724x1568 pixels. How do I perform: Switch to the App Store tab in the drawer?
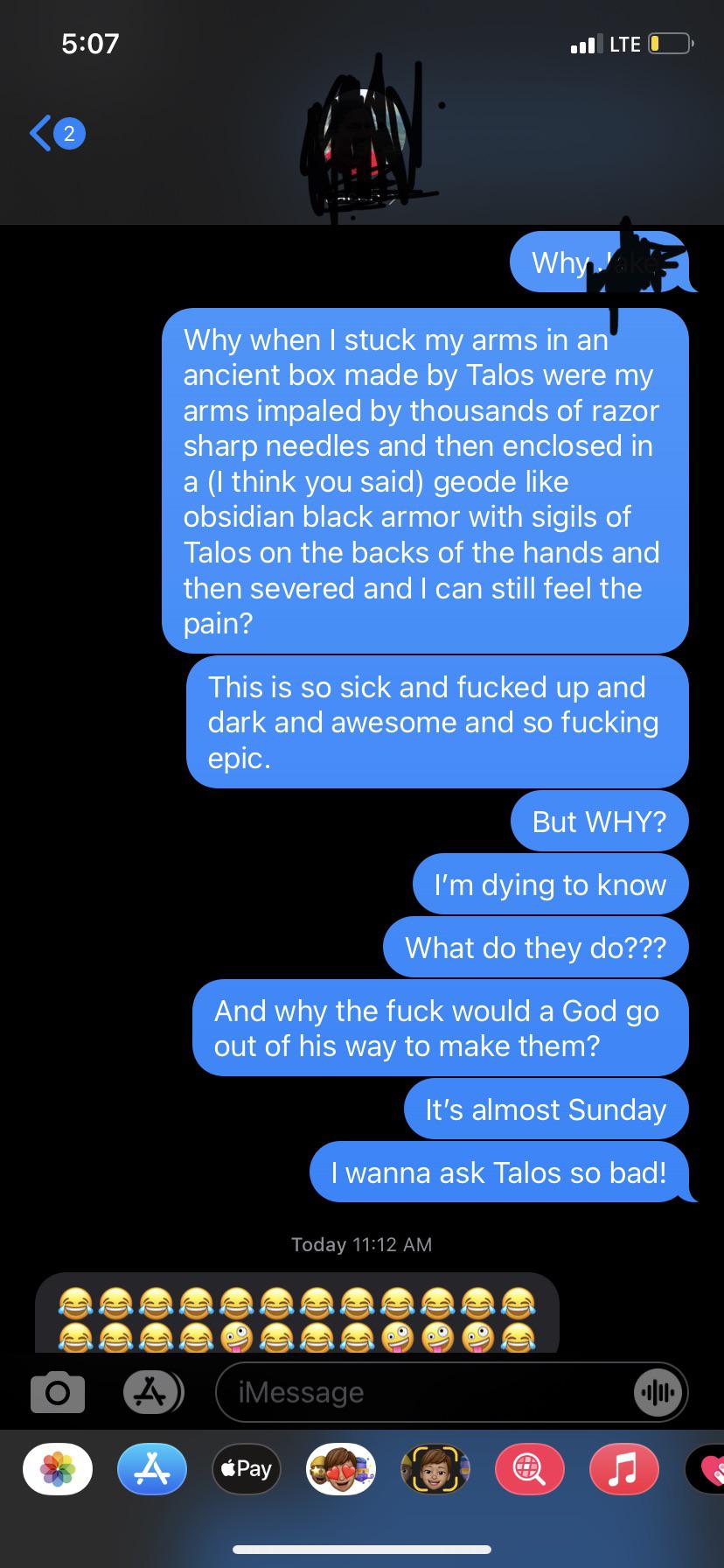tap(151, 1469)
